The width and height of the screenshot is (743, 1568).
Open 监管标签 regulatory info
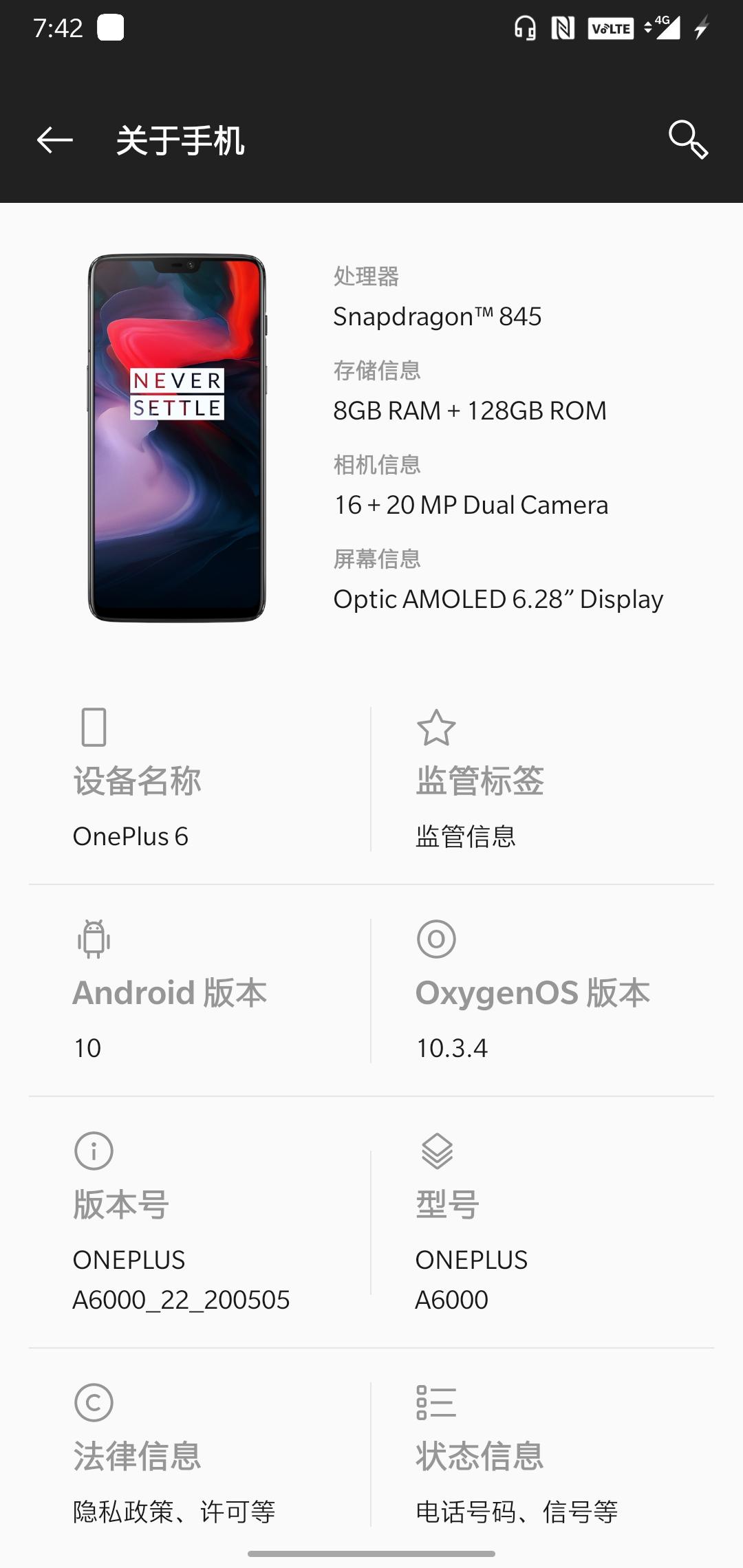click(543, 781)
